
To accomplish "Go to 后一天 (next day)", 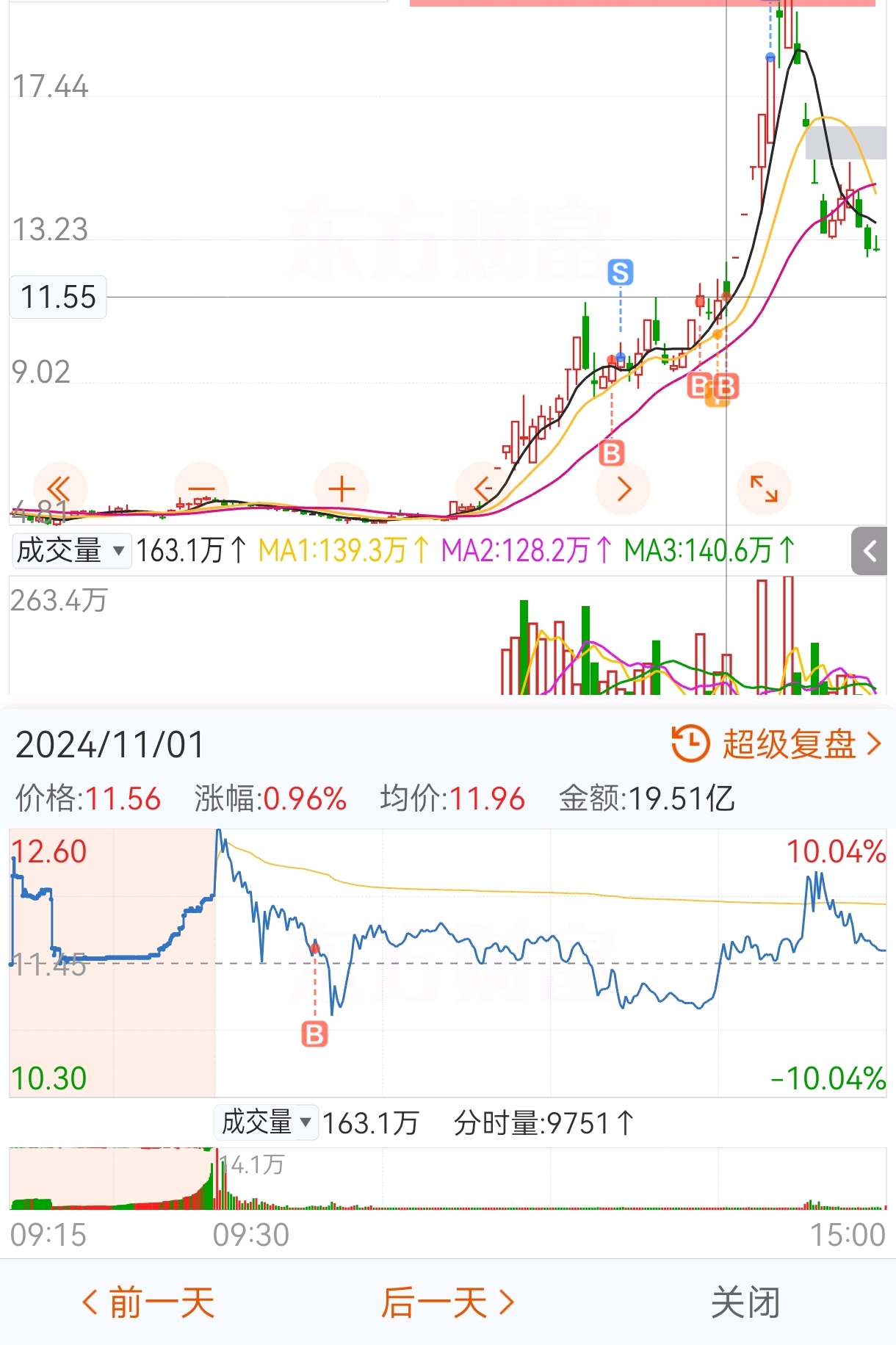I will point(447,1303).
